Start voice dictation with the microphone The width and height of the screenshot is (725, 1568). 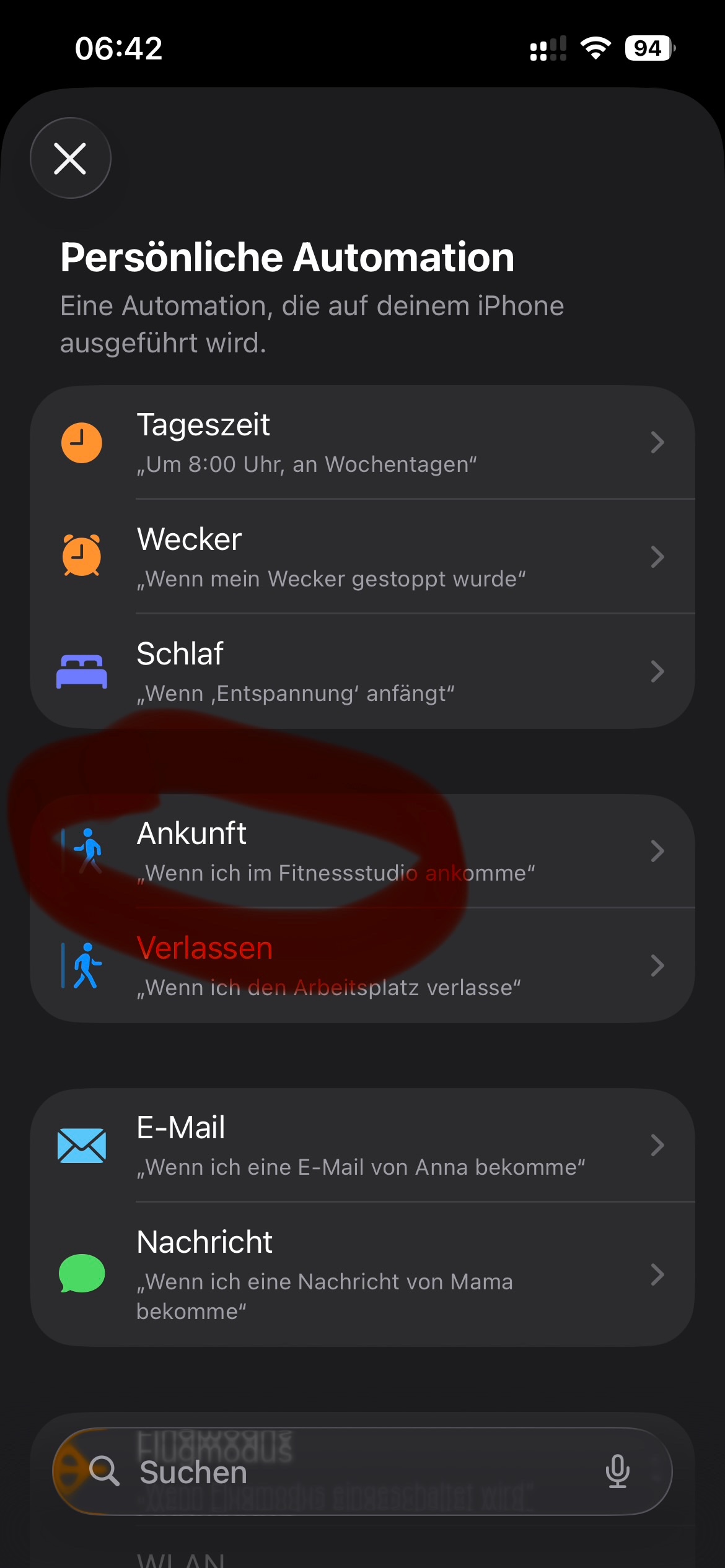[x=617, y=1471]
